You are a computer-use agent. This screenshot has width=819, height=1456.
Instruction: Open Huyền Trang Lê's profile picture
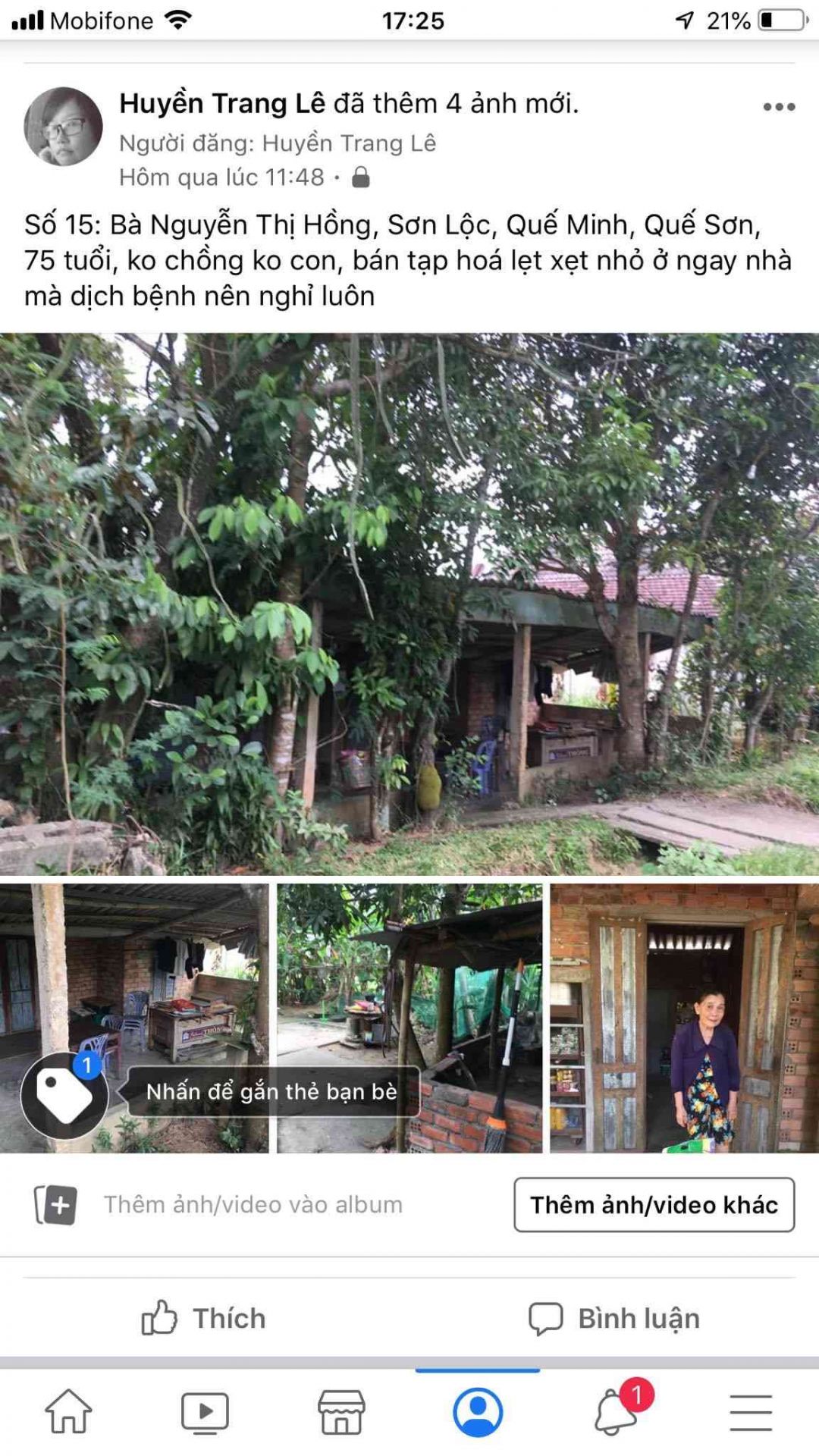coord(64,127)
